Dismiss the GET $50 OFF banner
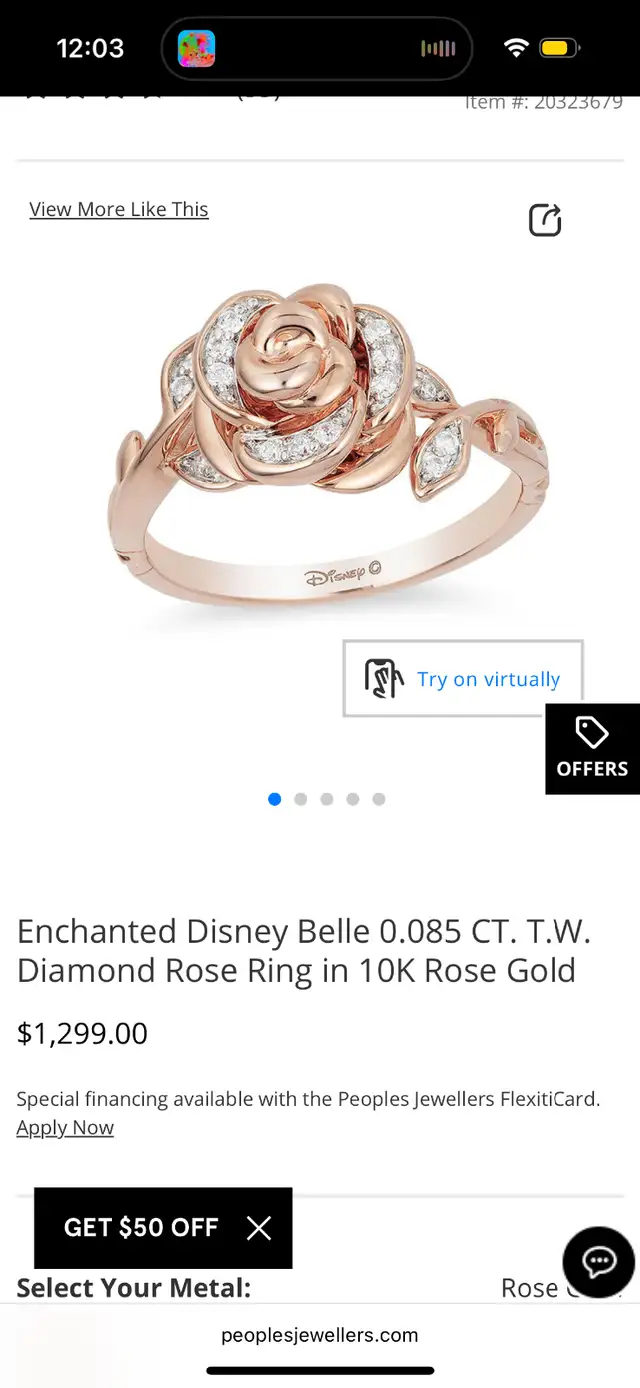This screenshot has height=1388, width=640. [x=259, y=1228]
